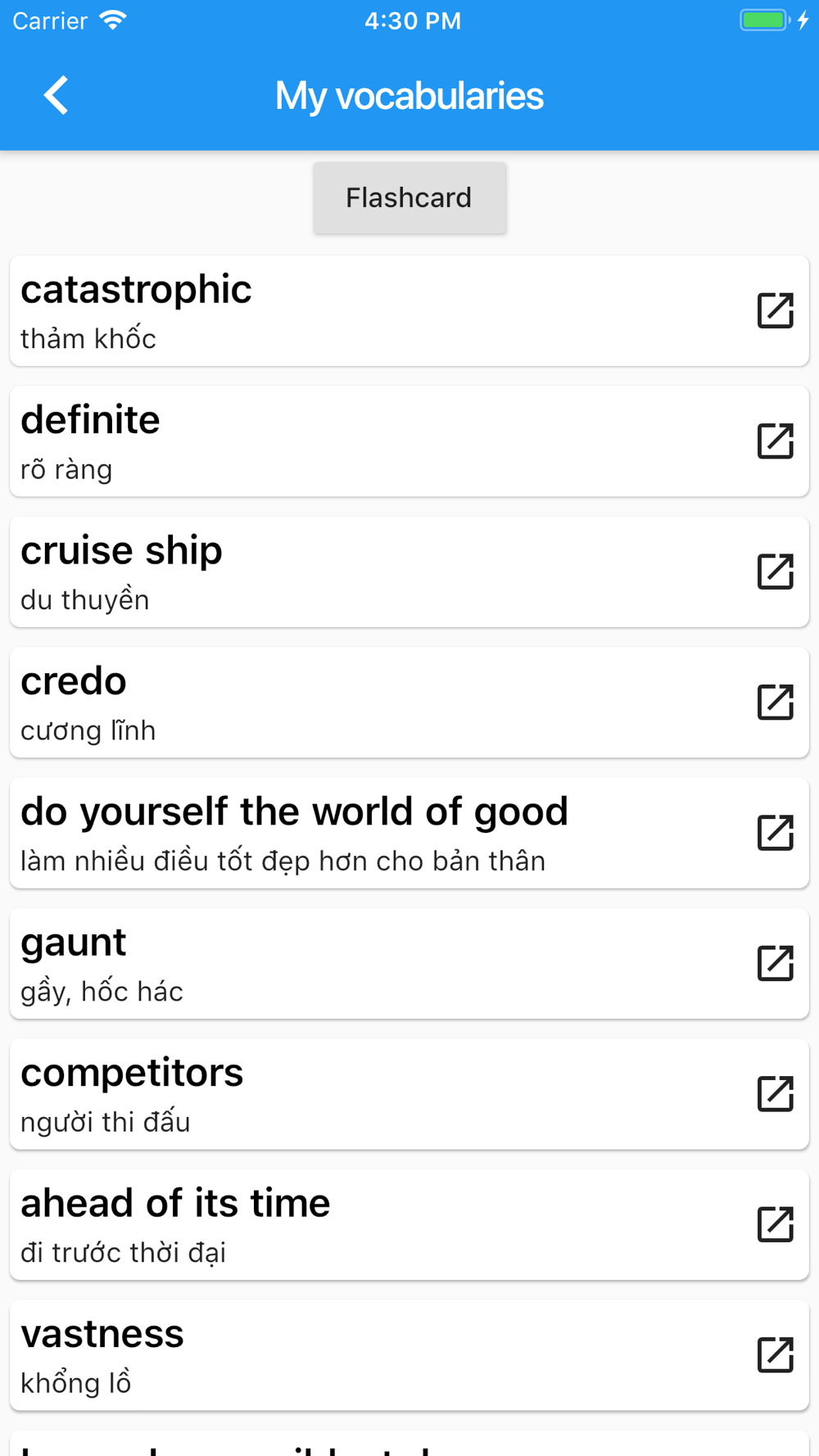Tap the open icon next to definite

(x=775, y=441)
